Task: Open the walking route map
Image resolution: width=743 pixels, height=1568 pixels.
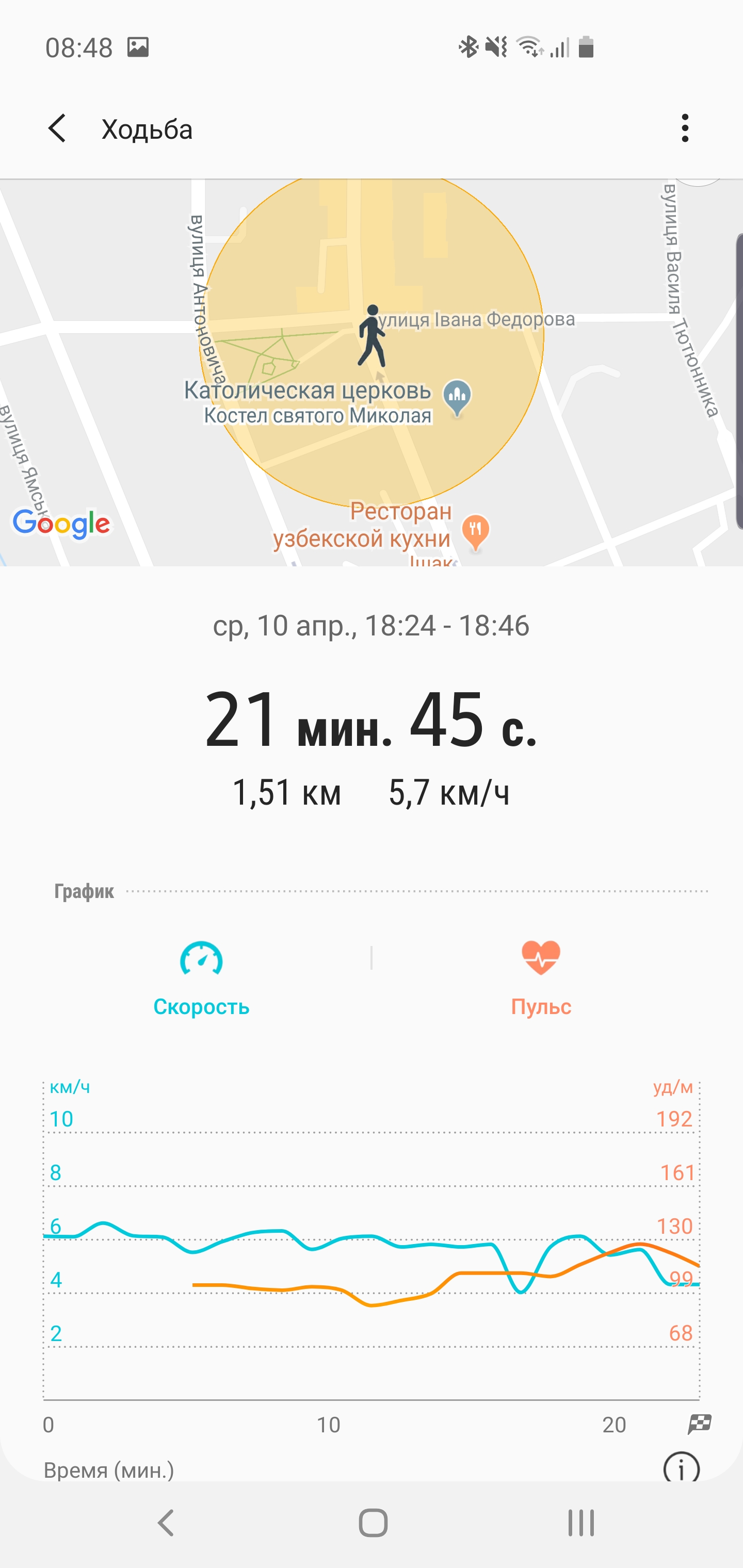Action: (x=372, y=372)
